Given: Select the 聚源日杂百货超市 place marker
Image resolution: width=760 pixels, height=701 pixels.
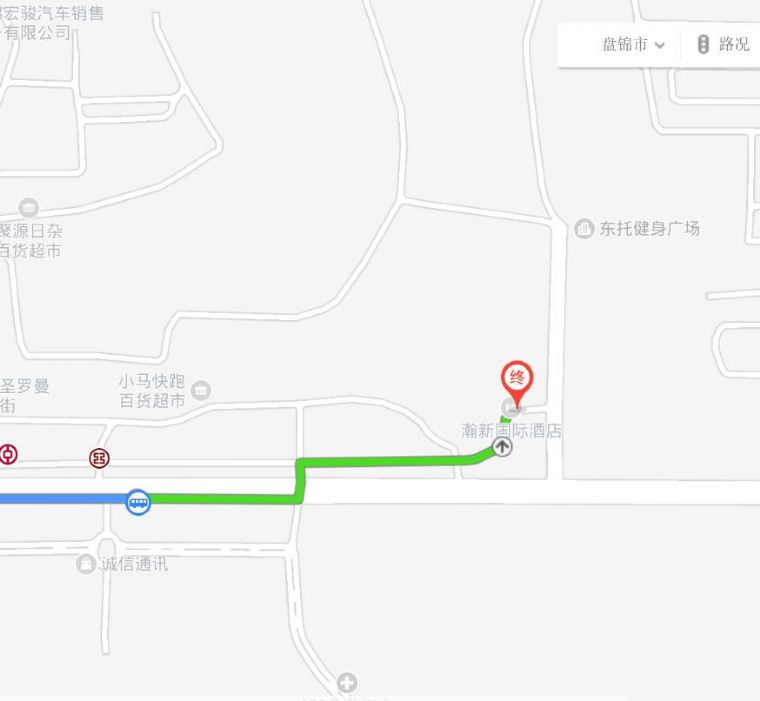Looking at the screenshot, I should point(28,208).
